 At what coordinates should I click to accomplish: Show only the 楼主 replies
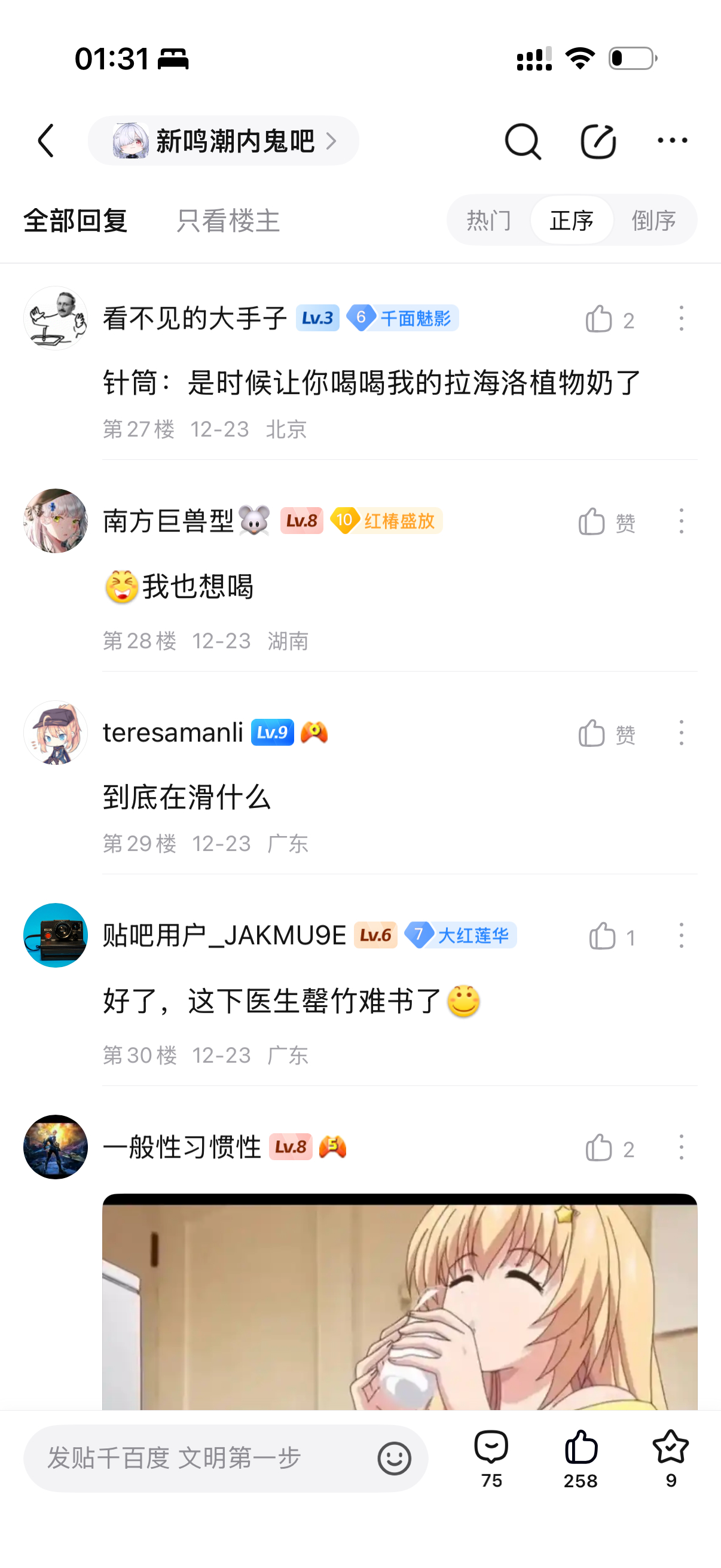click(228, 220)
